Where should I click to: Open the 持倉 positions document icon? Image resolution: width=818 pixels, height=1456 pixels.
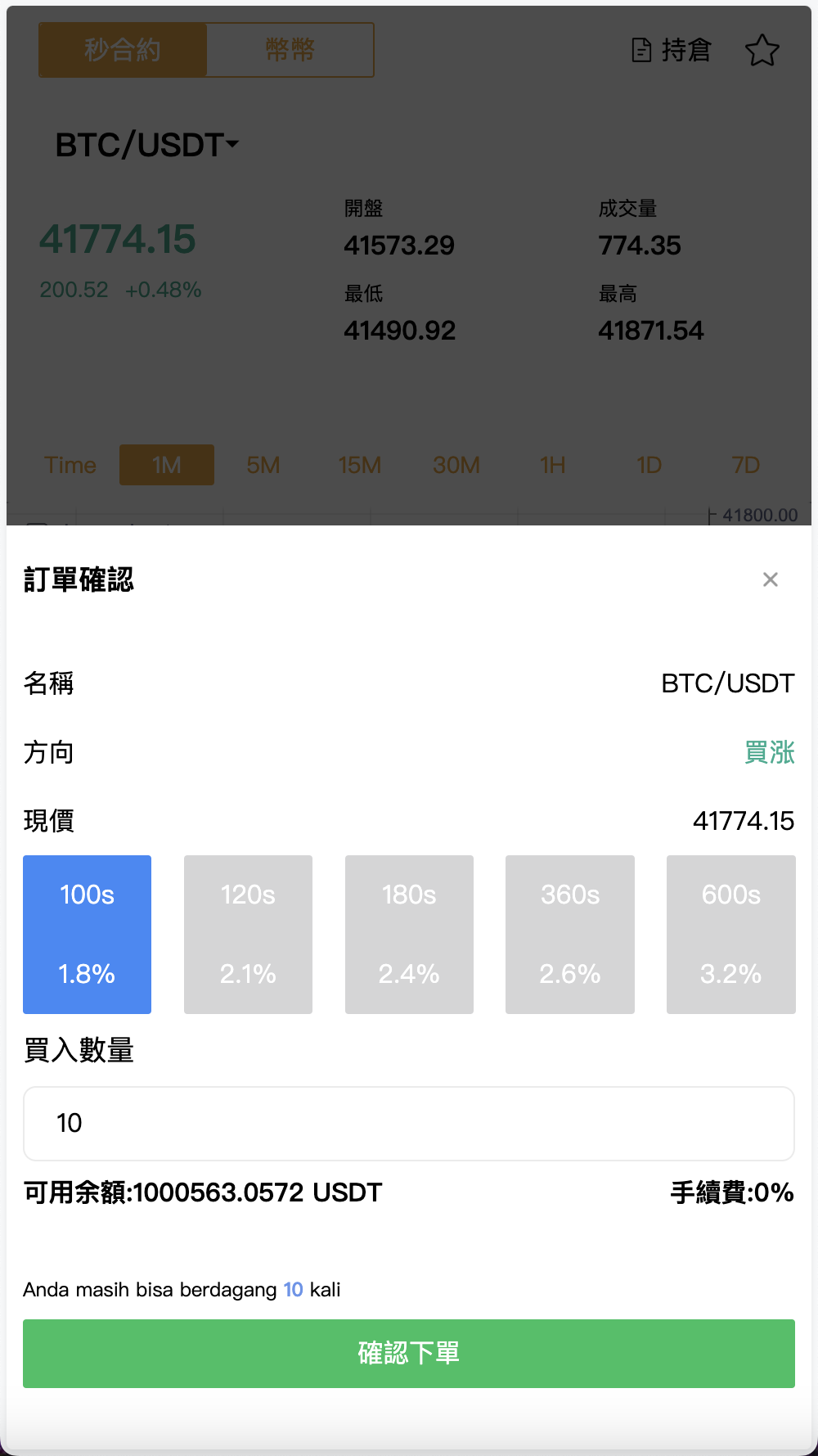point(643,51)
